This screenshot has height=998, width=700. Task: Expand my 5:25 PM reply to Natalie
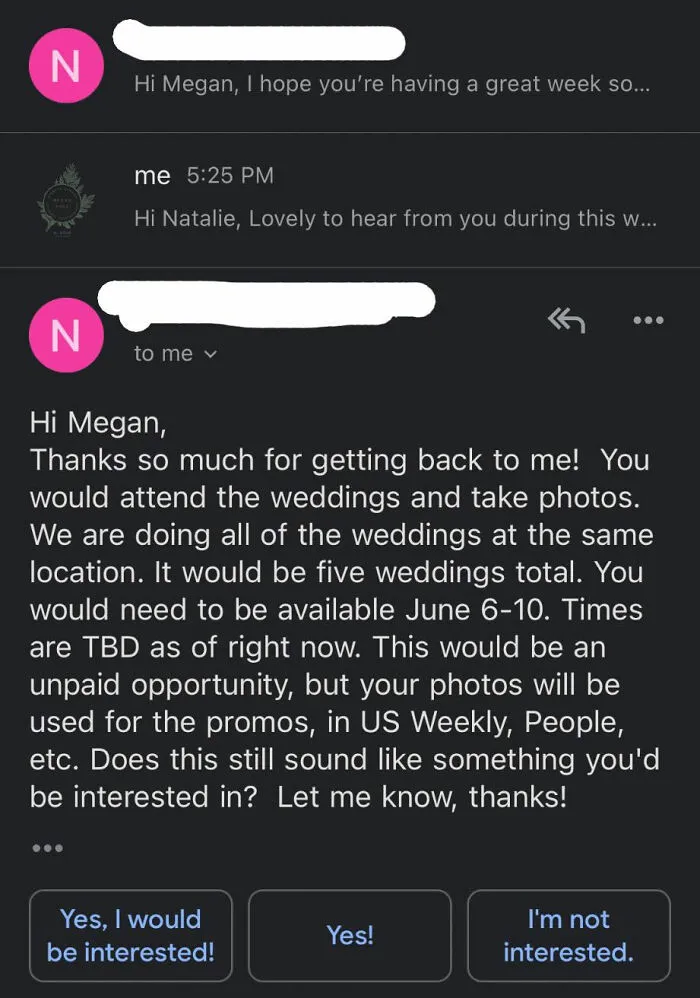click(x=350, y=200)
